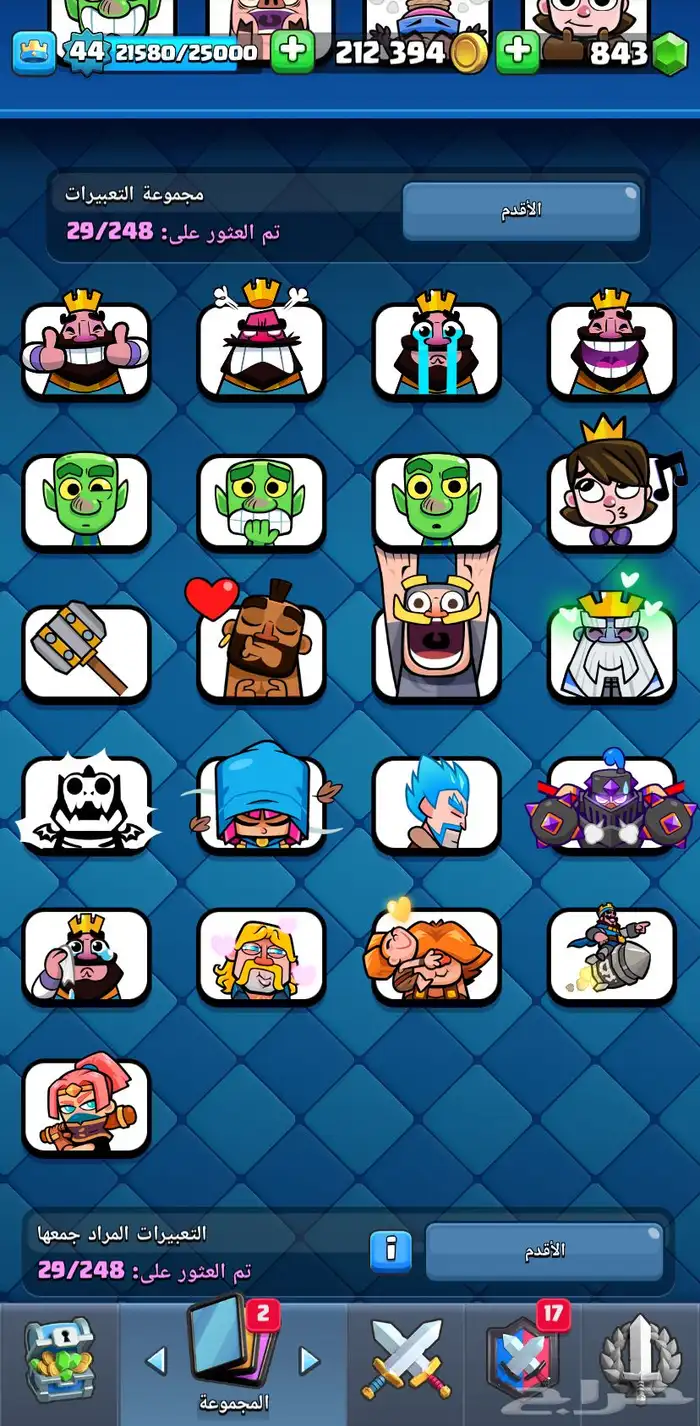
Task: Tap the right arrow beside collection tab
Action: pyautogui.click(x=309, y=1360)
